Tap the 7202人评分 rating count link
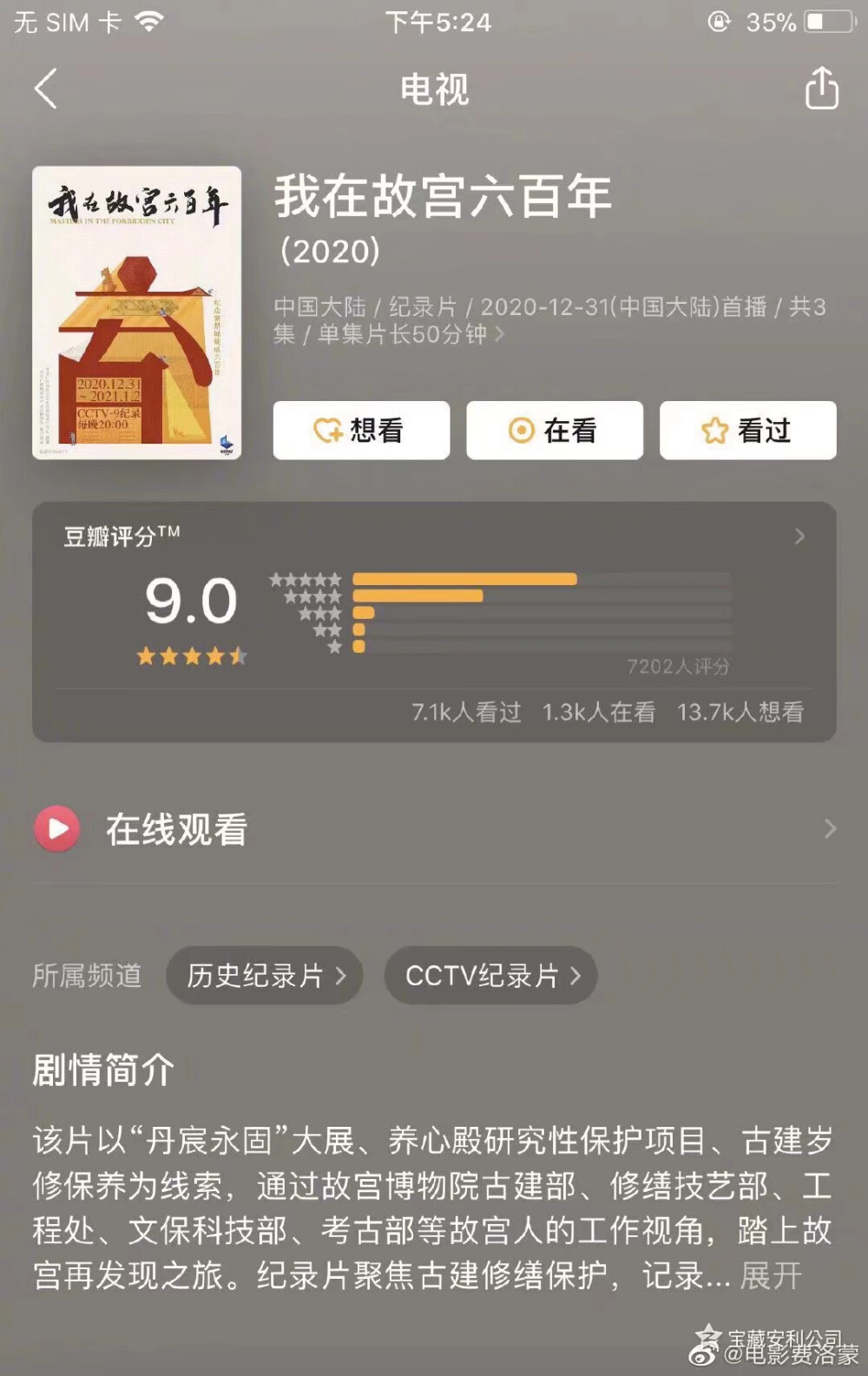This screenshot has height=1376, width=868. tap(678, 667)
